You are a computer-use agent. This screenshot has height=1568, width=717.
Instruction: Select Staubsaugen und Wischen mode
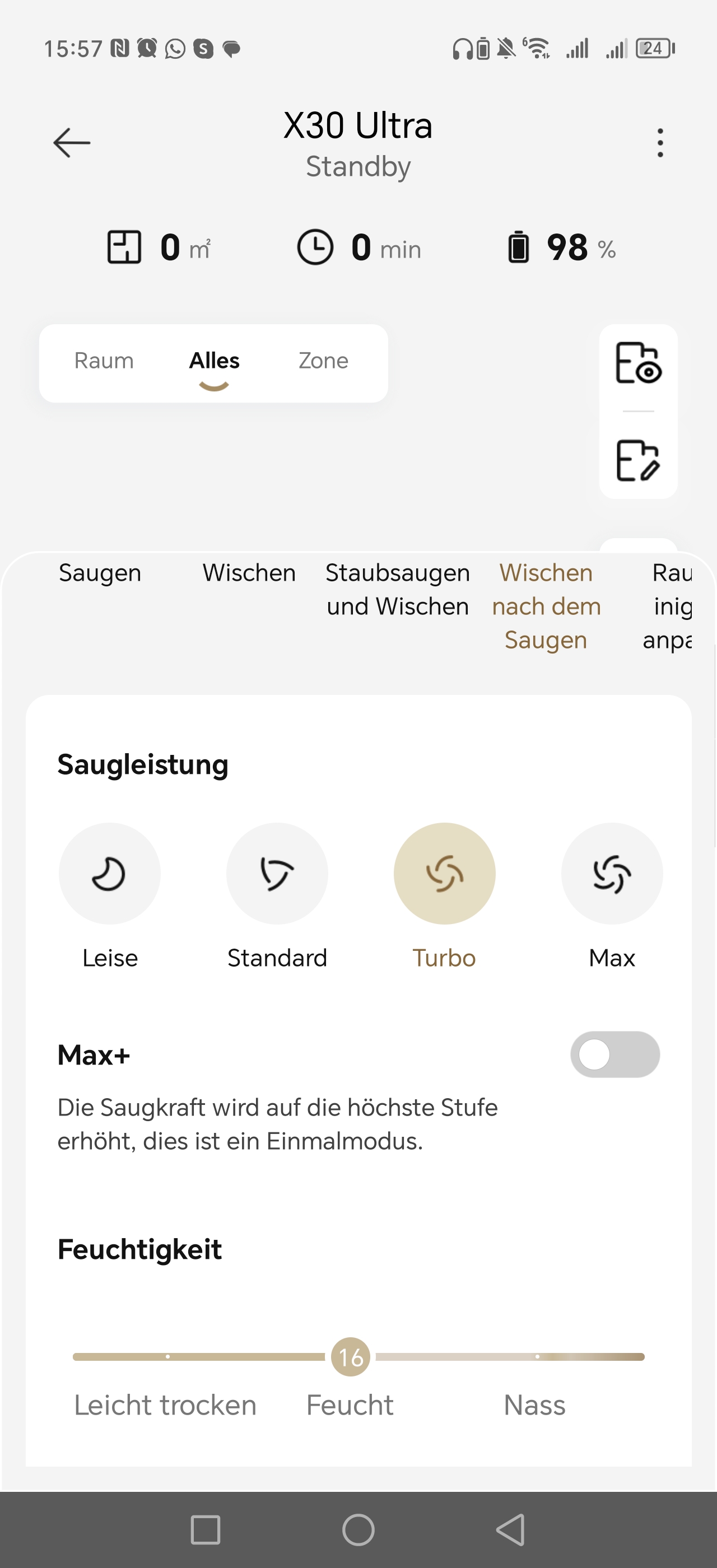[398, 590]
